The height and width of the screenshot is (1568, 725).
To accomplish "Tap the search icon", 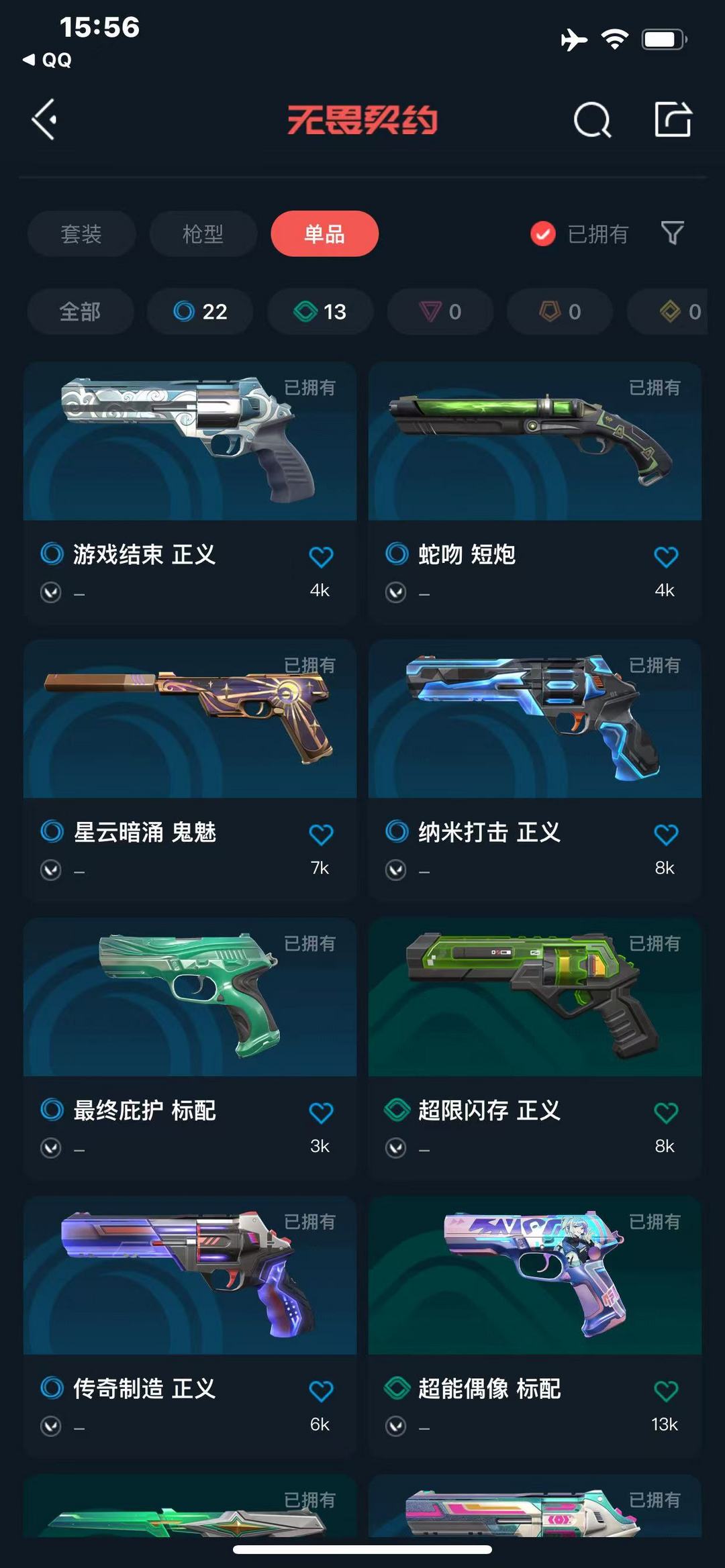I will coord(591,121).
